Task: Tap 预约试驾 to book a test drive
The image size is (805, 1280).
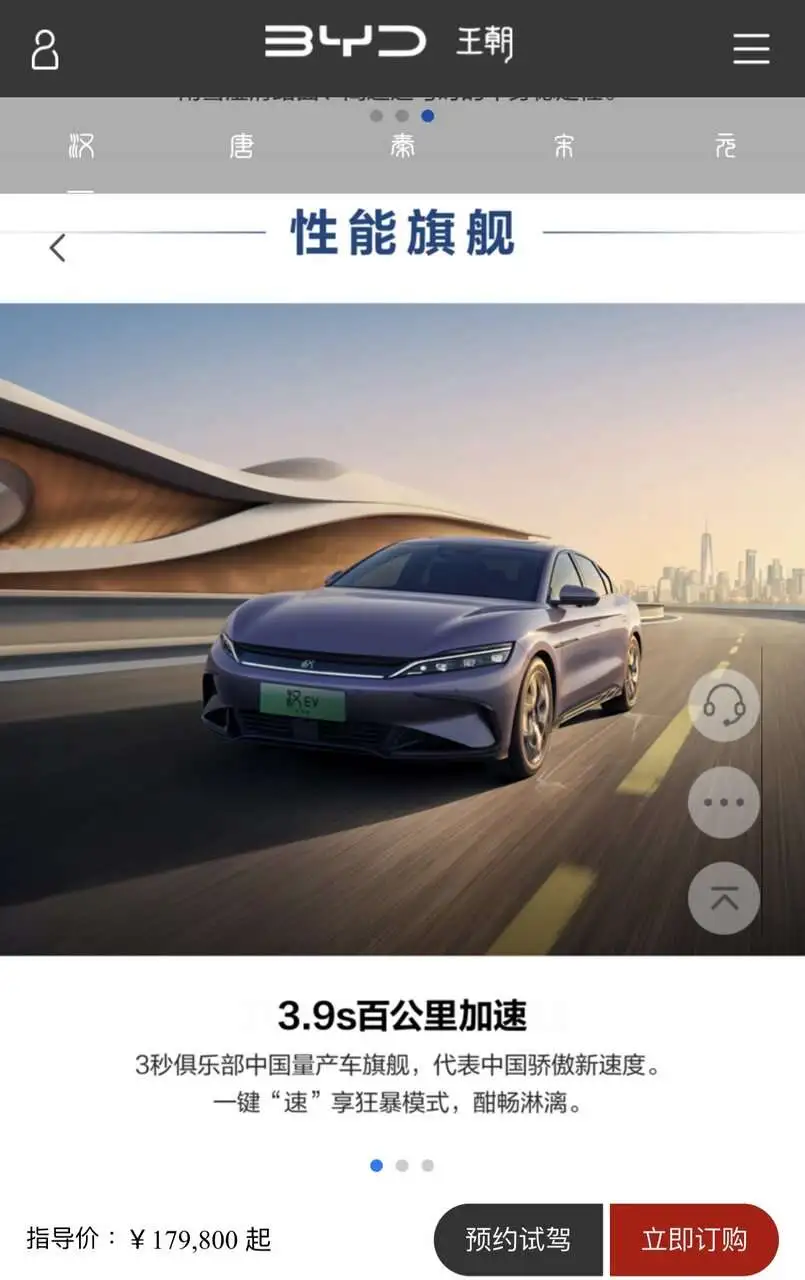Action: click(x=518, y=1240)
